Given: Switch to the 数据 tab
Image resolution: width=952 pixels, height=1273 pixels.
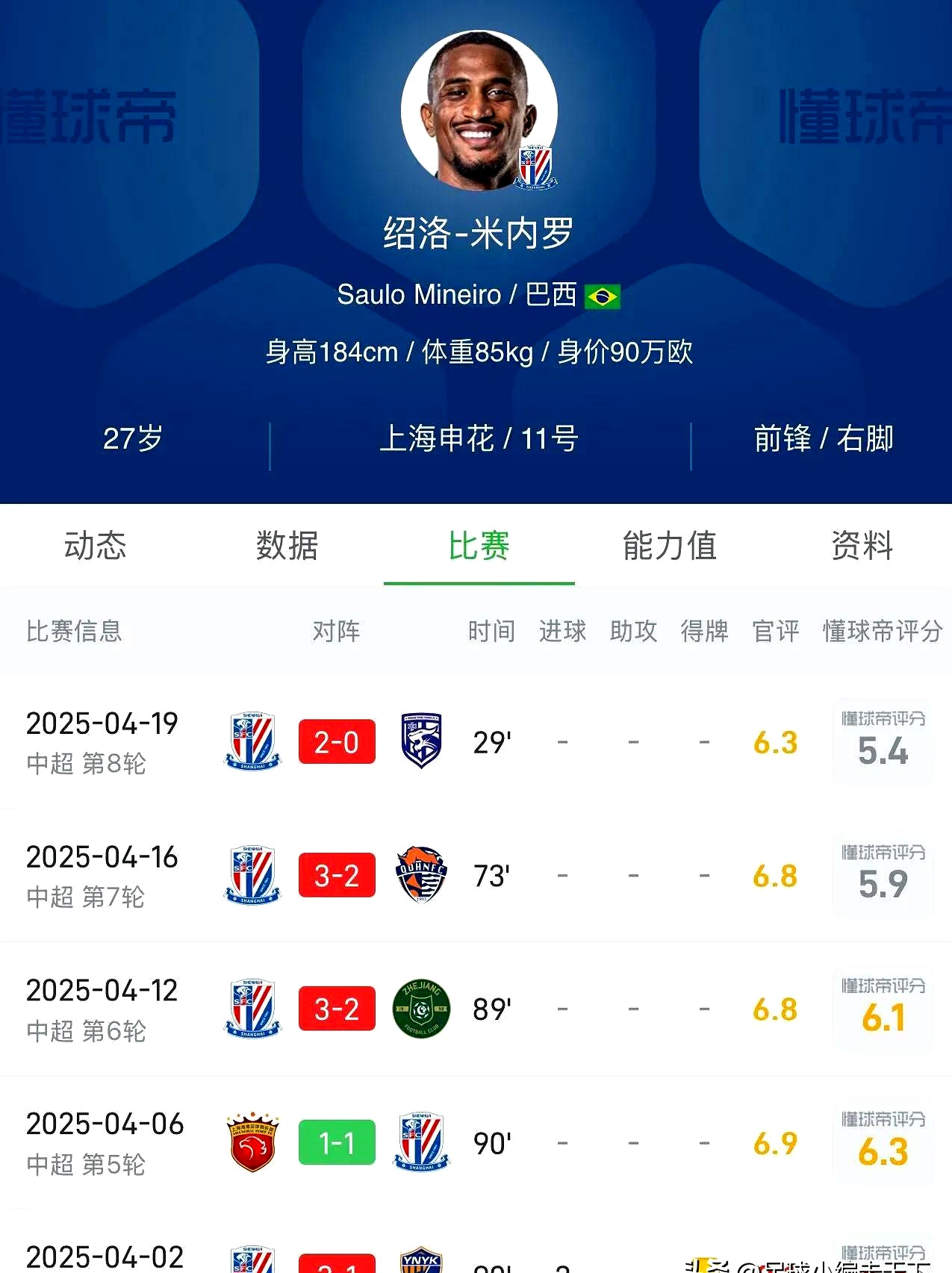Looking at the screenshot, I should 289,546.
